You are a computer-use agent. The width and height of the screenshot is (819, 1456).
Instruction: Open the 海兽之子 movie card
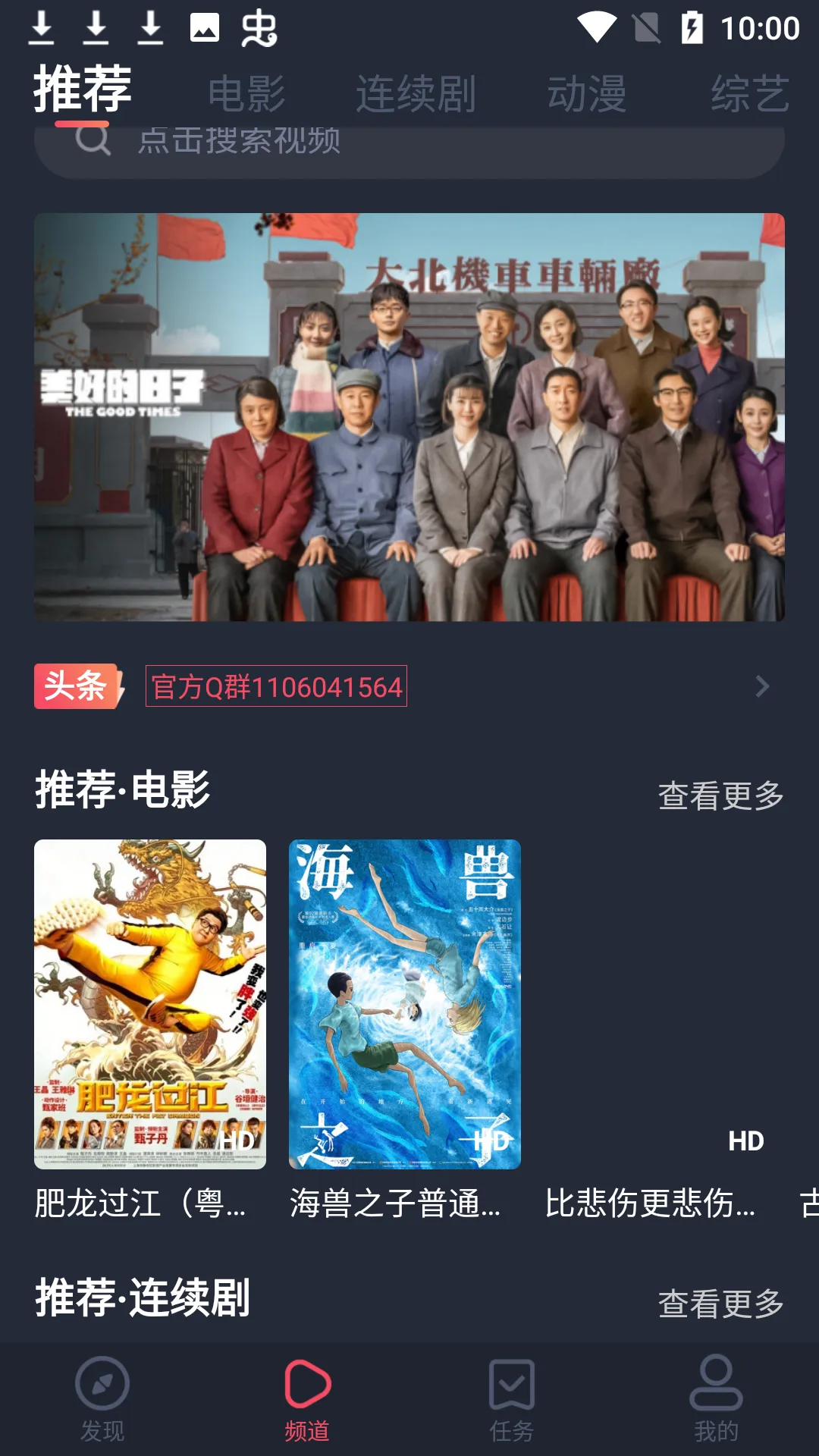coord(405,1004)
